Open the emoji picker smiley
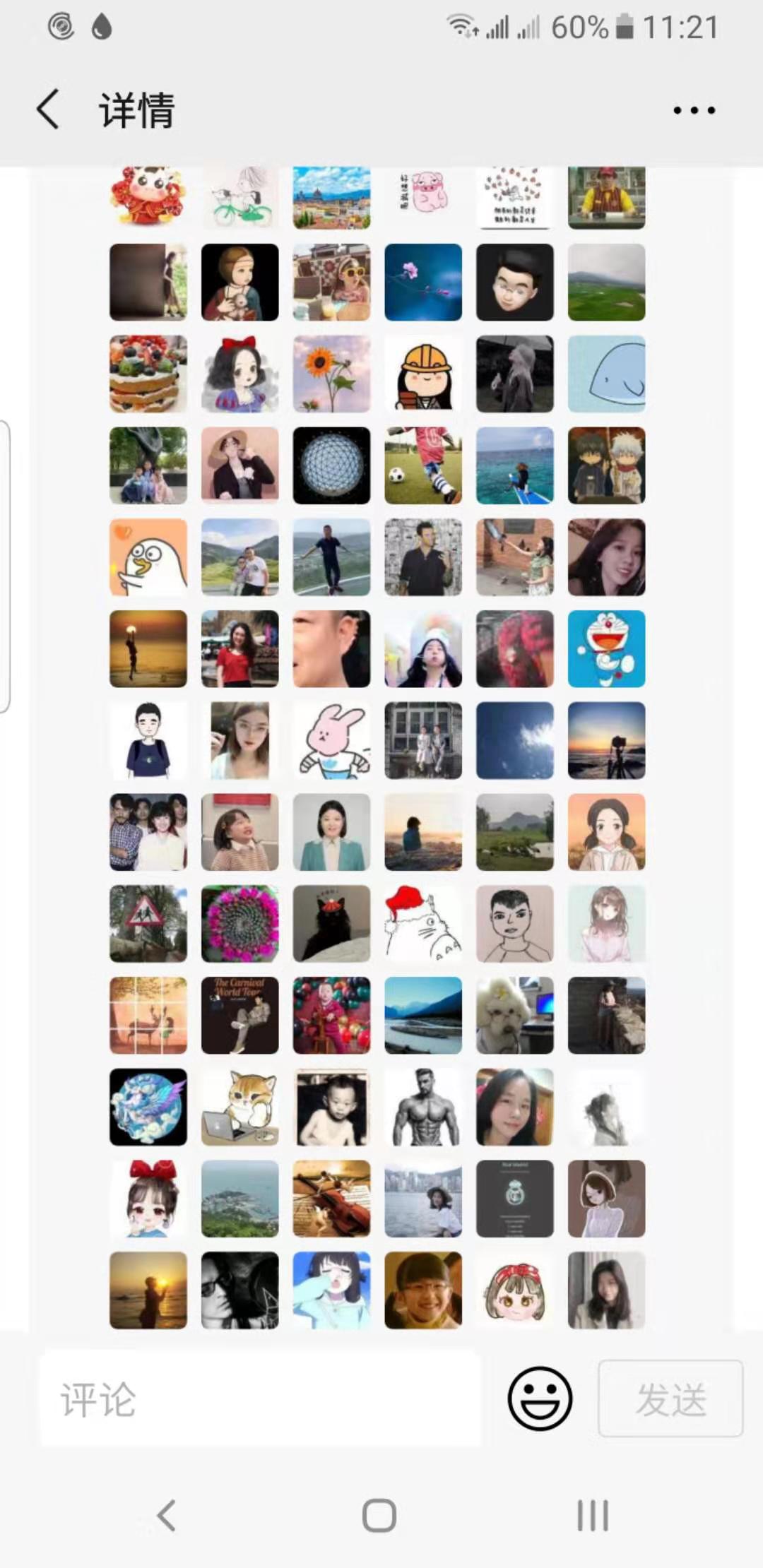763x1568 pixels. tap(540, 1398)
